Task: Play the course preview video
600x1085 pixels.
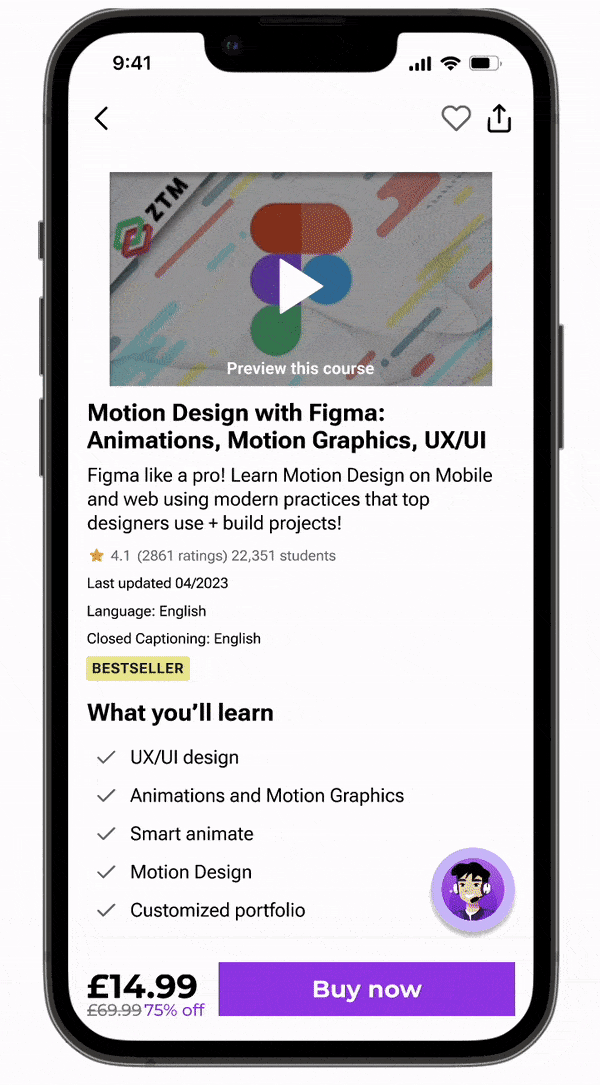Action: coord(300,287)
